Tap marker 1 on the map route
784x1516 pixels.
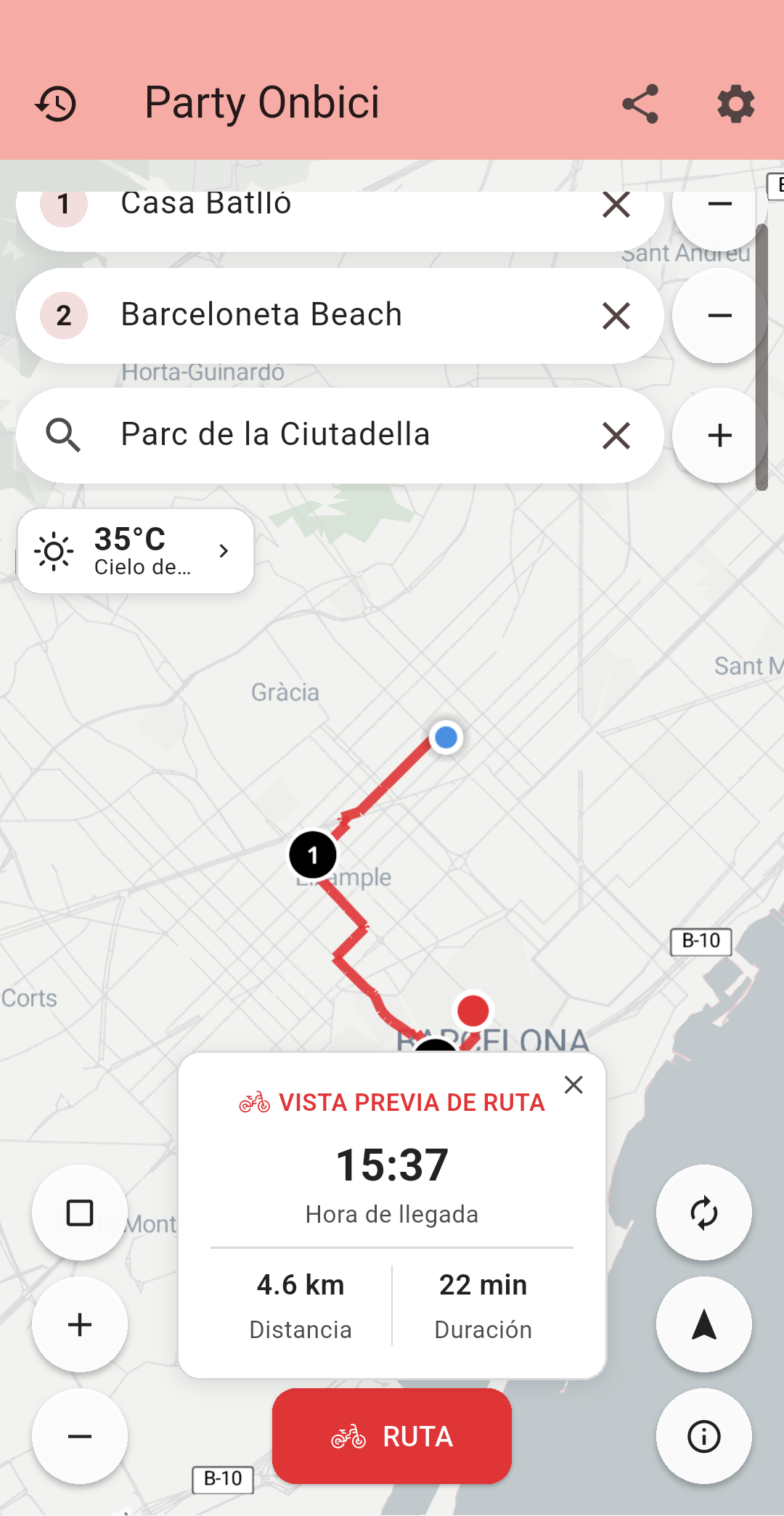(x=313, y=855)
